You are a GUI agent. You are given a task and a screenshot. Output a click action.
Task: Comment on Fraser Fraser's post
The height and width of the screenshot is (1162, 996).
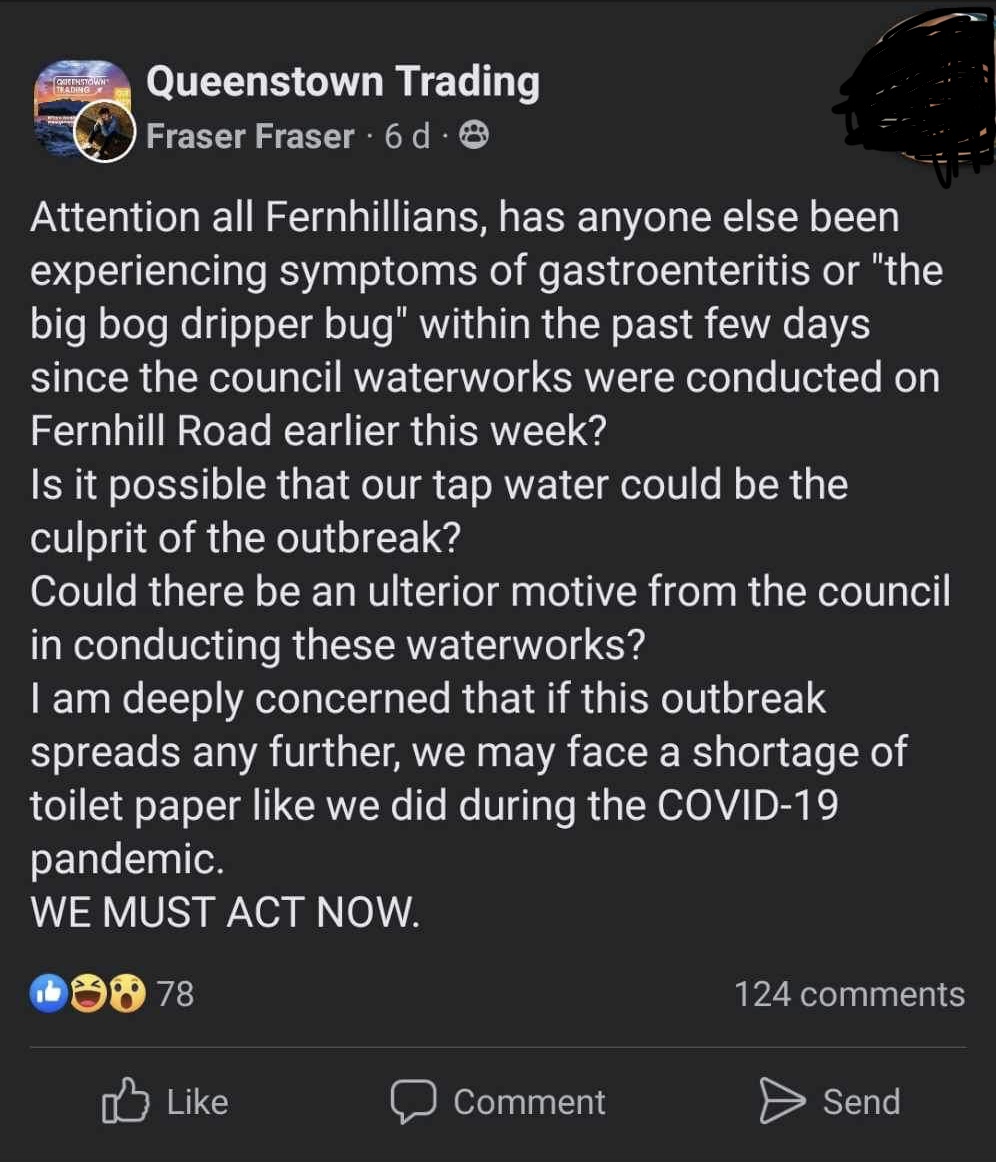coord(498,1102)
